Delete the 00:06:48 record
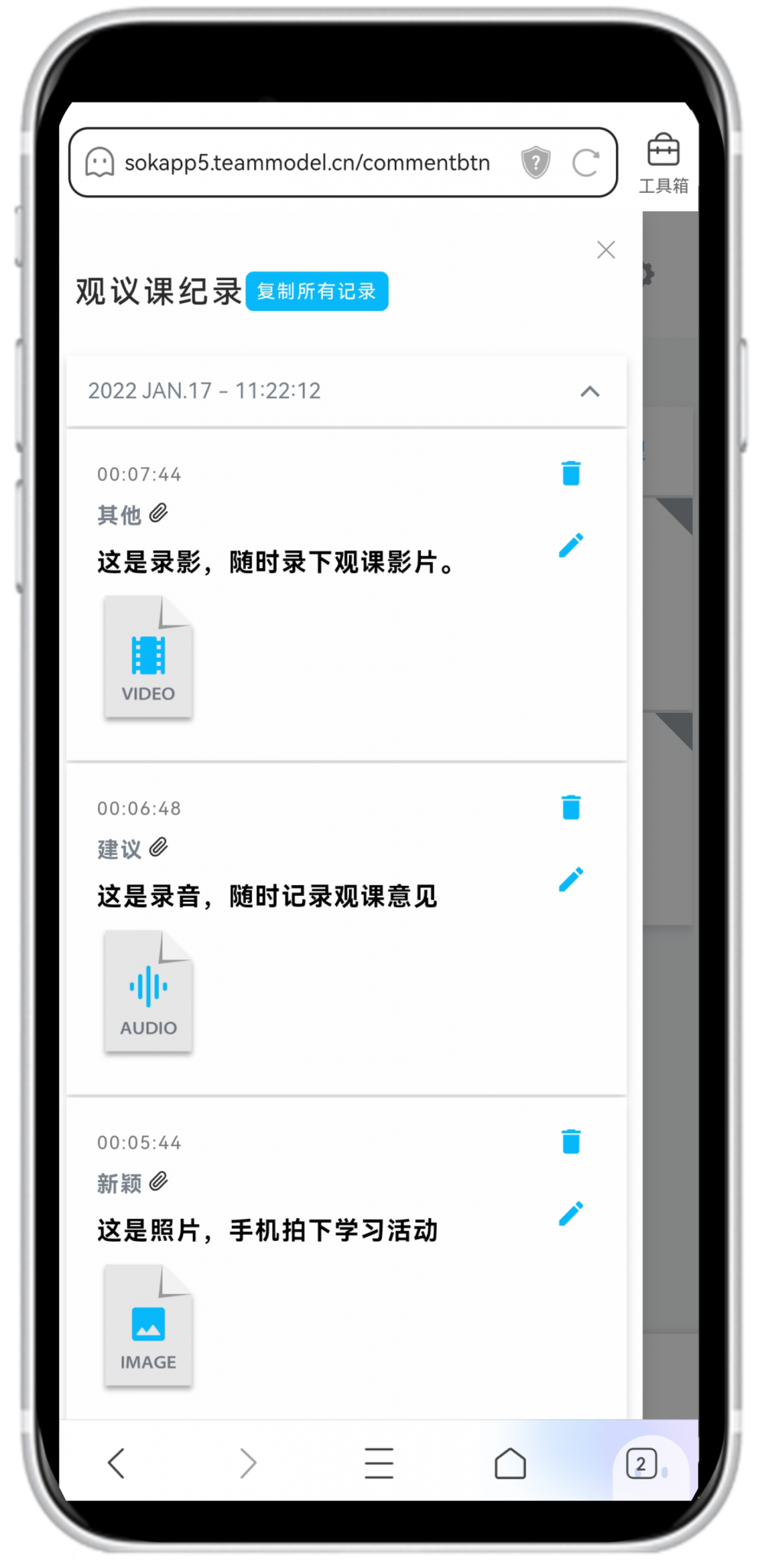766x1568 pixels. click(571, 807)
